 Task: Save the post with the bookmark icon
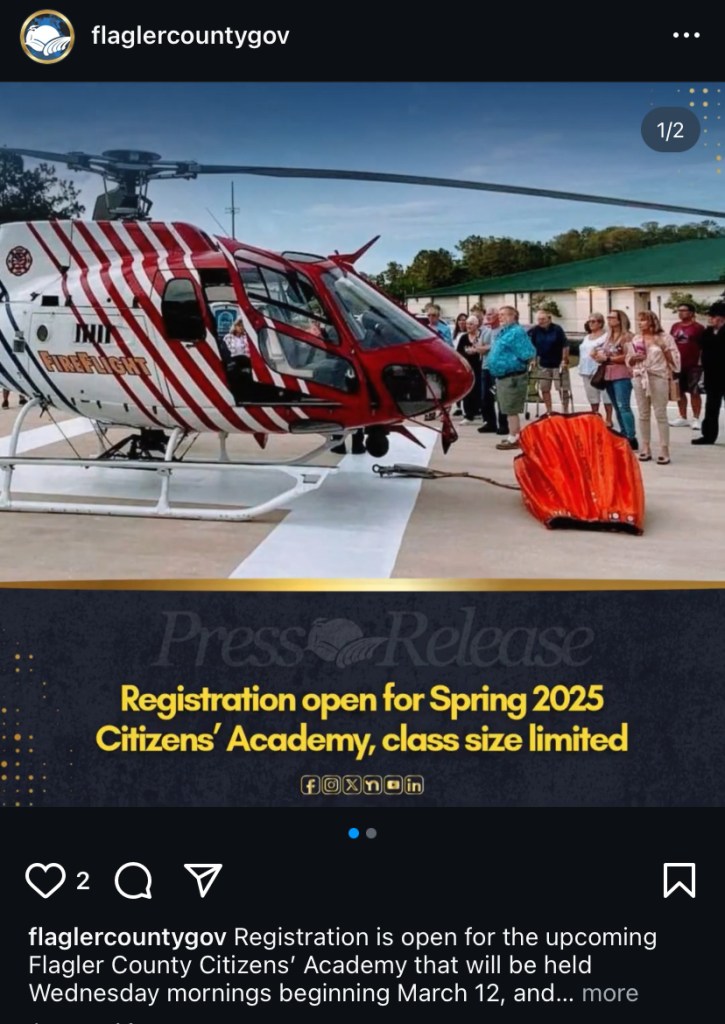(679, 880)
